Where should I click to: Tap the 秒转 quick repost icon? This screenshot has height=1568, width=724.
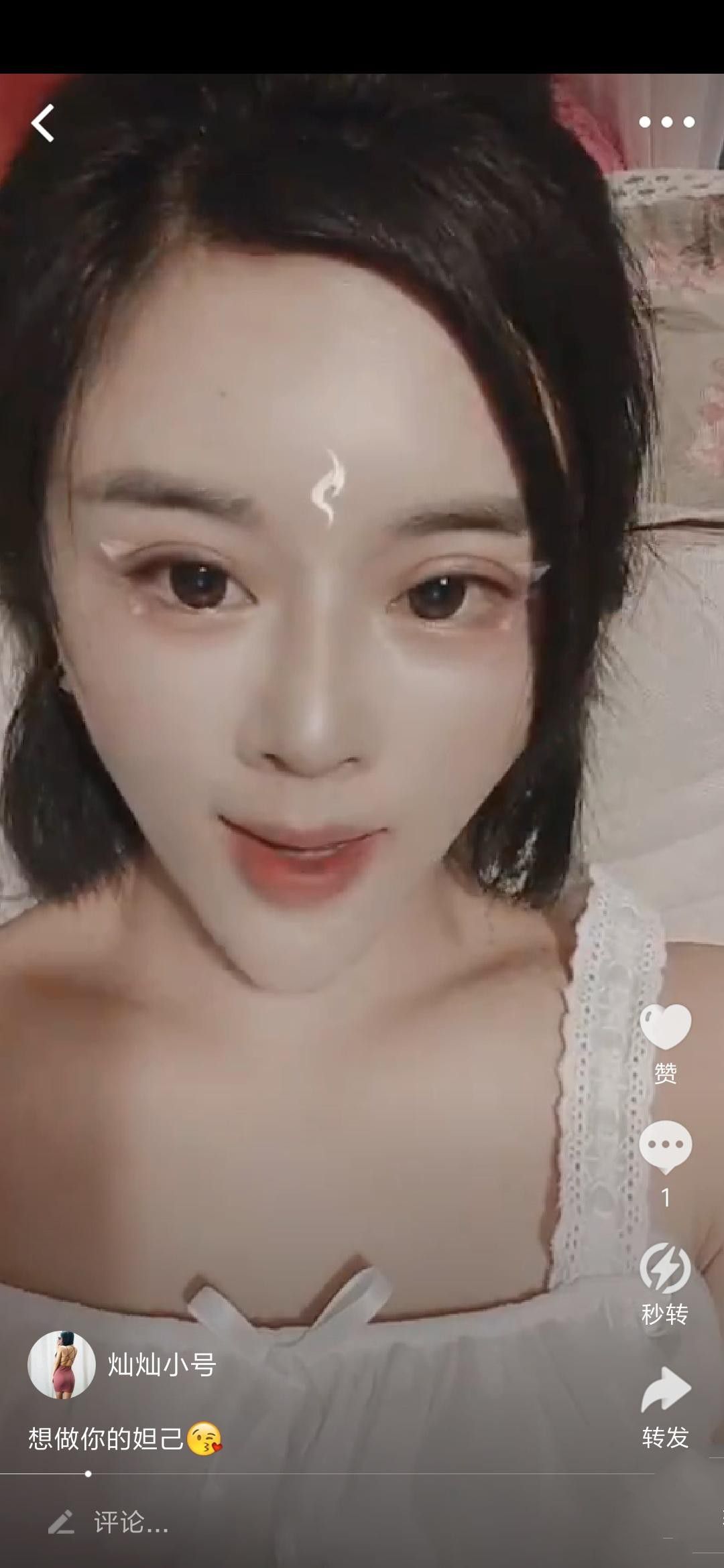[665, 1268]
